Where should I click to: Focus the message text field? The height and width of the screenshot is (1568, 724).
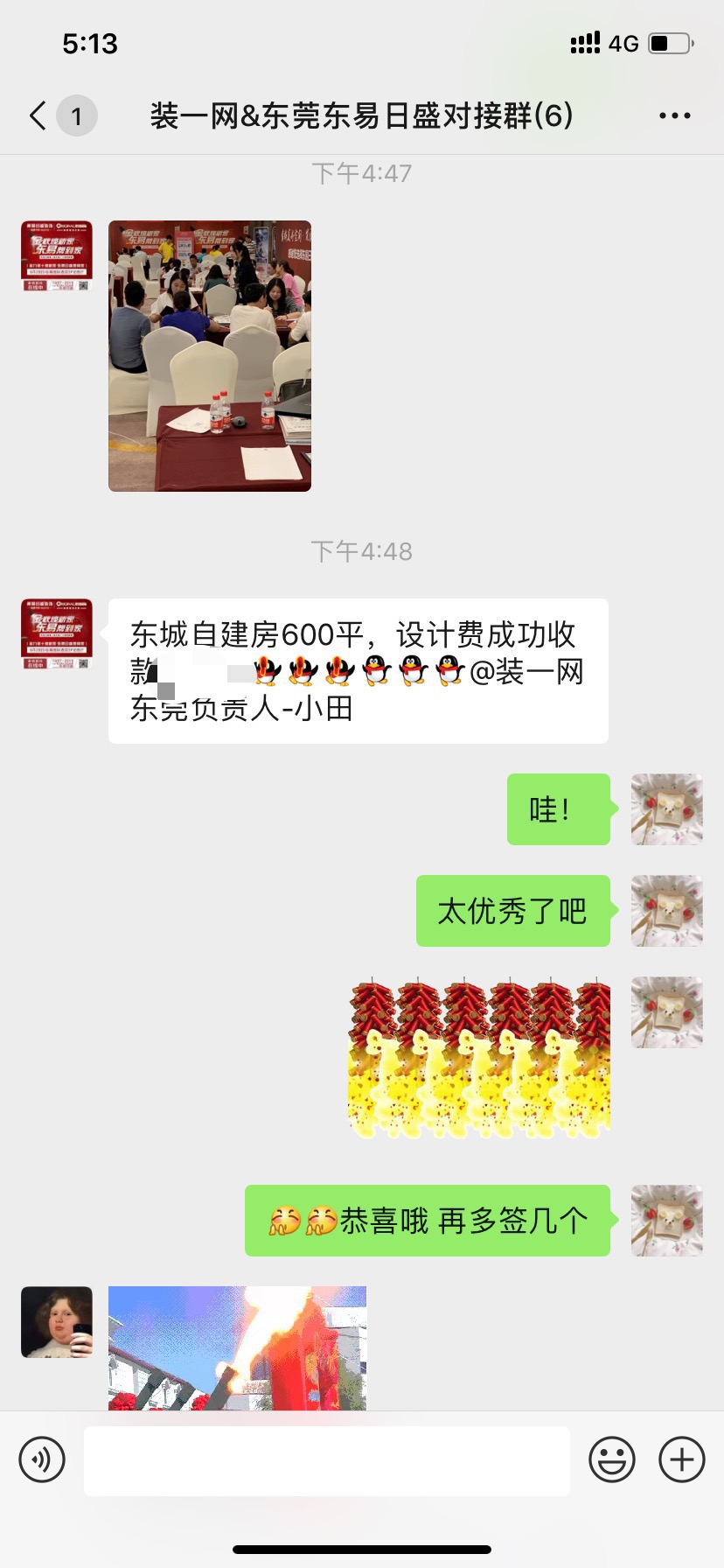(326, 1459)
